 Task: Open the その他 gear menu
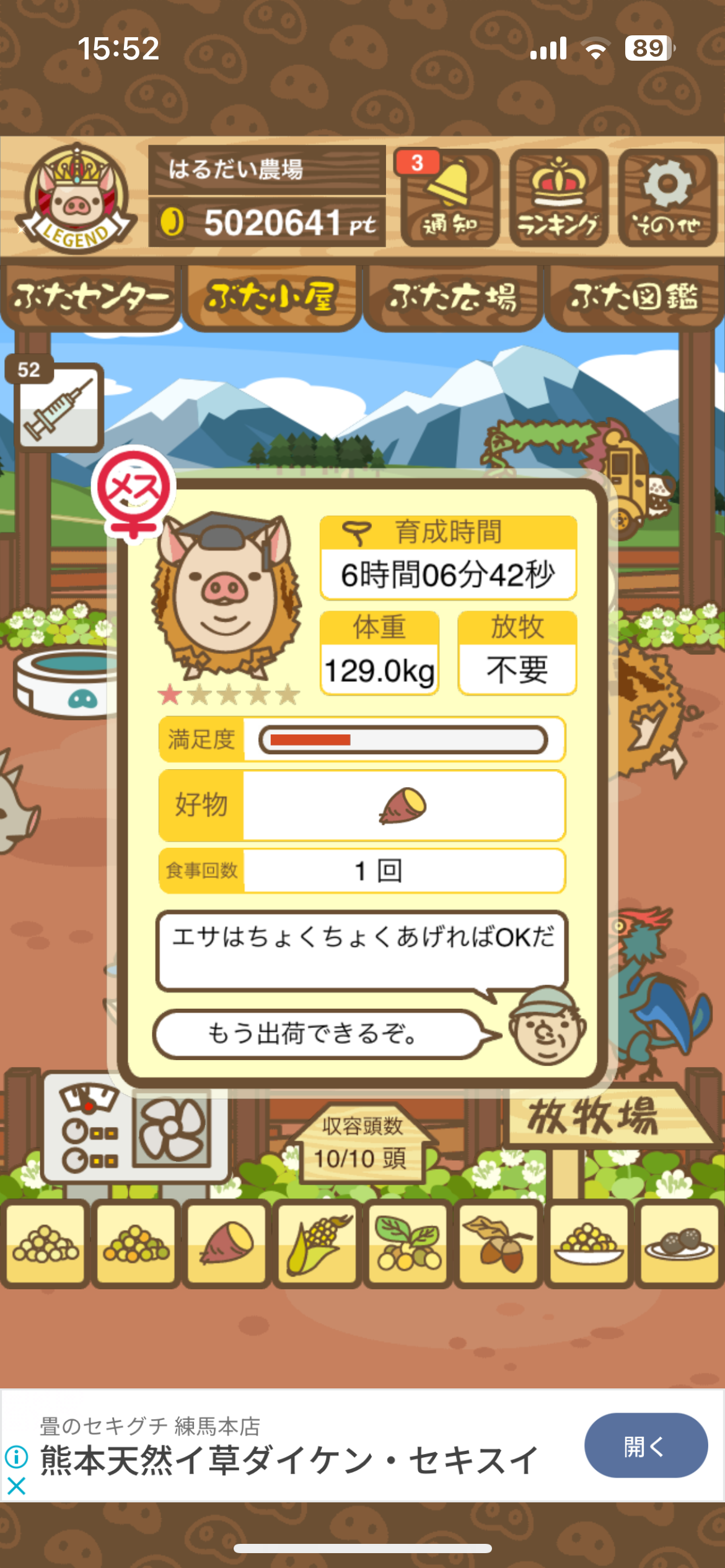[667, 198]
